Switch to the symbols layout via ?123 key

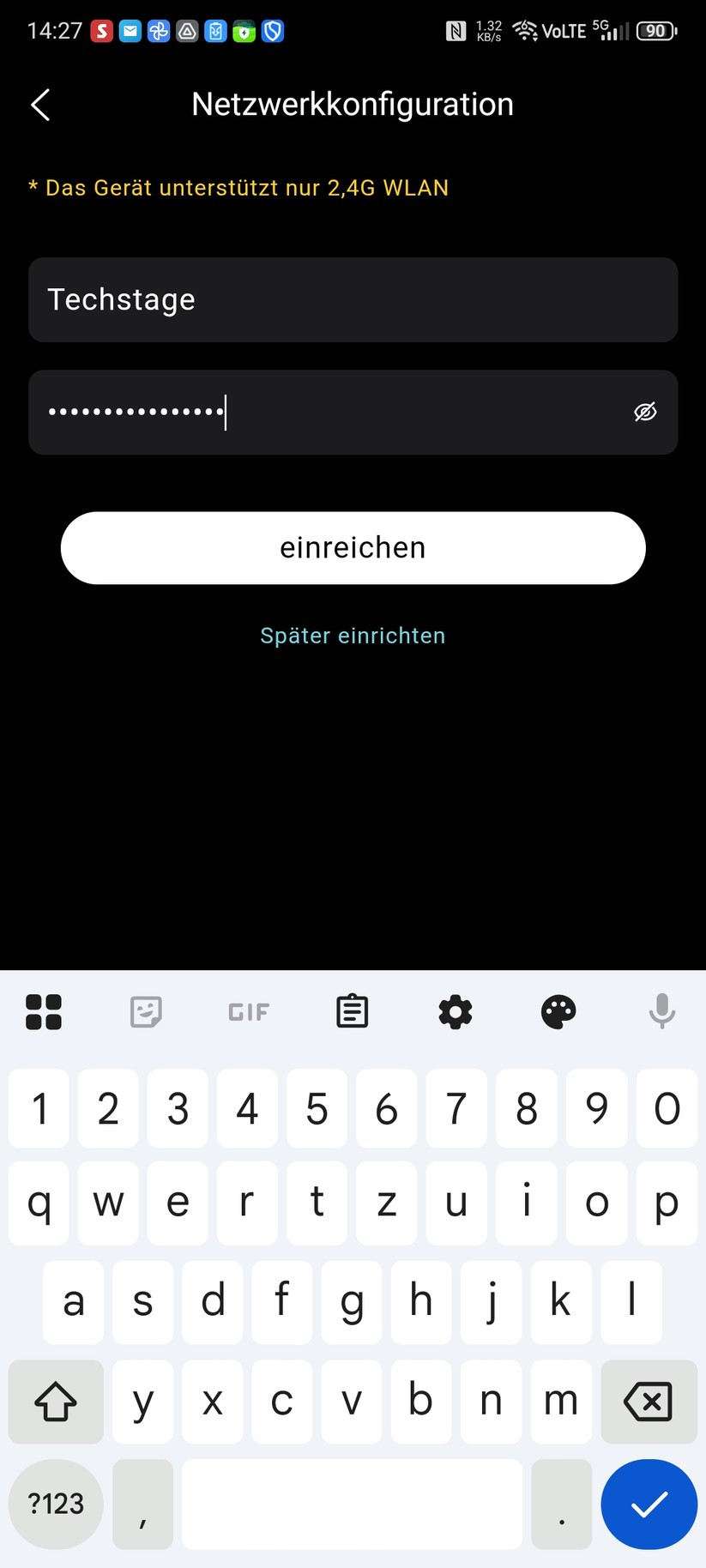(x=56, y=1505)
